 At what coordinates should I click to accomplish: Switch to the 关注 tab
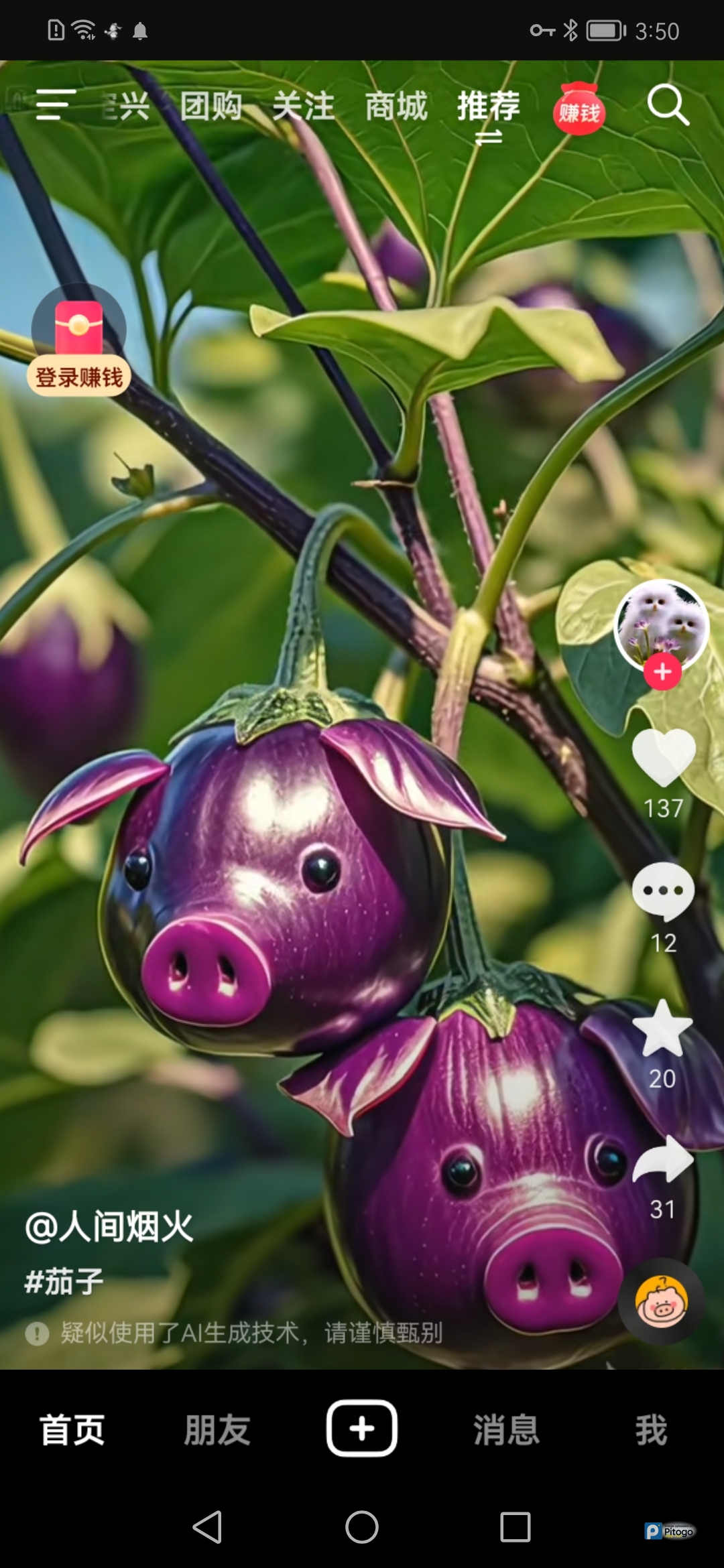tap(303, 107)
